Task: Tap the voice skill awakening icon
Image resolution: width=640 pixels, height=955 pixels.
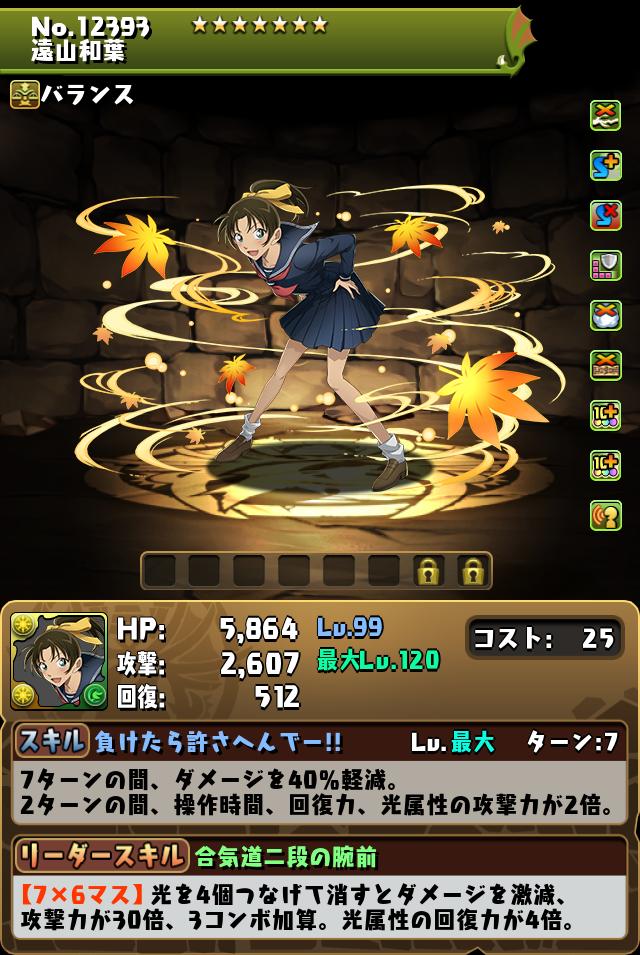Action: pyautogui.click(x=606, y=516)
